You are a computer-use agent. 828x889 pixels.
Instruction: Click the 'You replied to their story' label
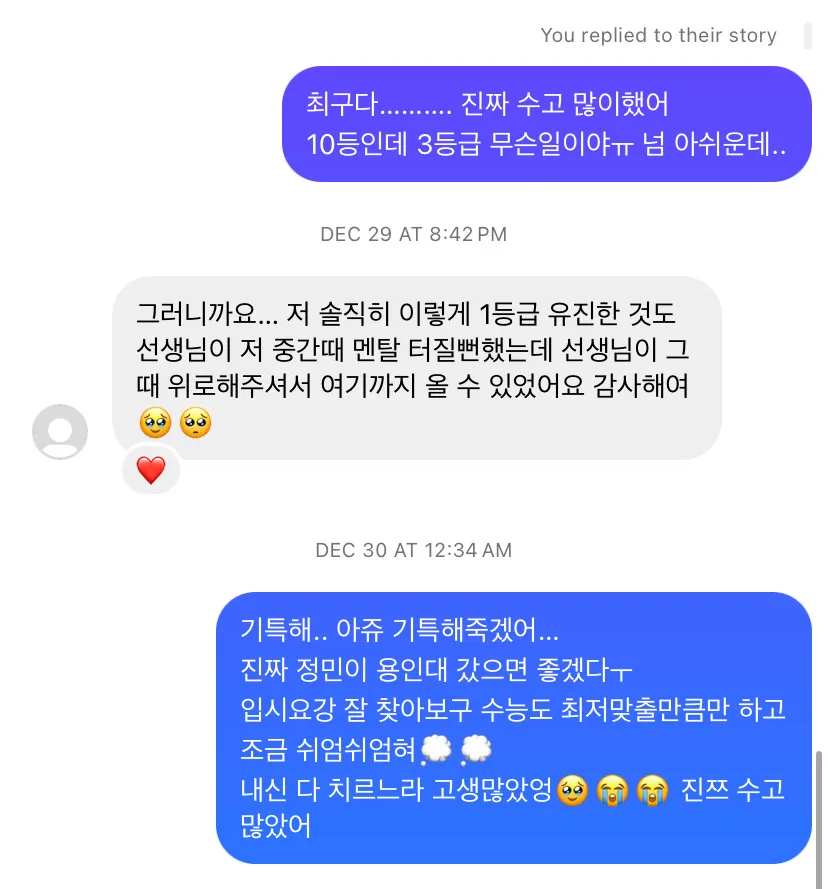click(657, 35)
